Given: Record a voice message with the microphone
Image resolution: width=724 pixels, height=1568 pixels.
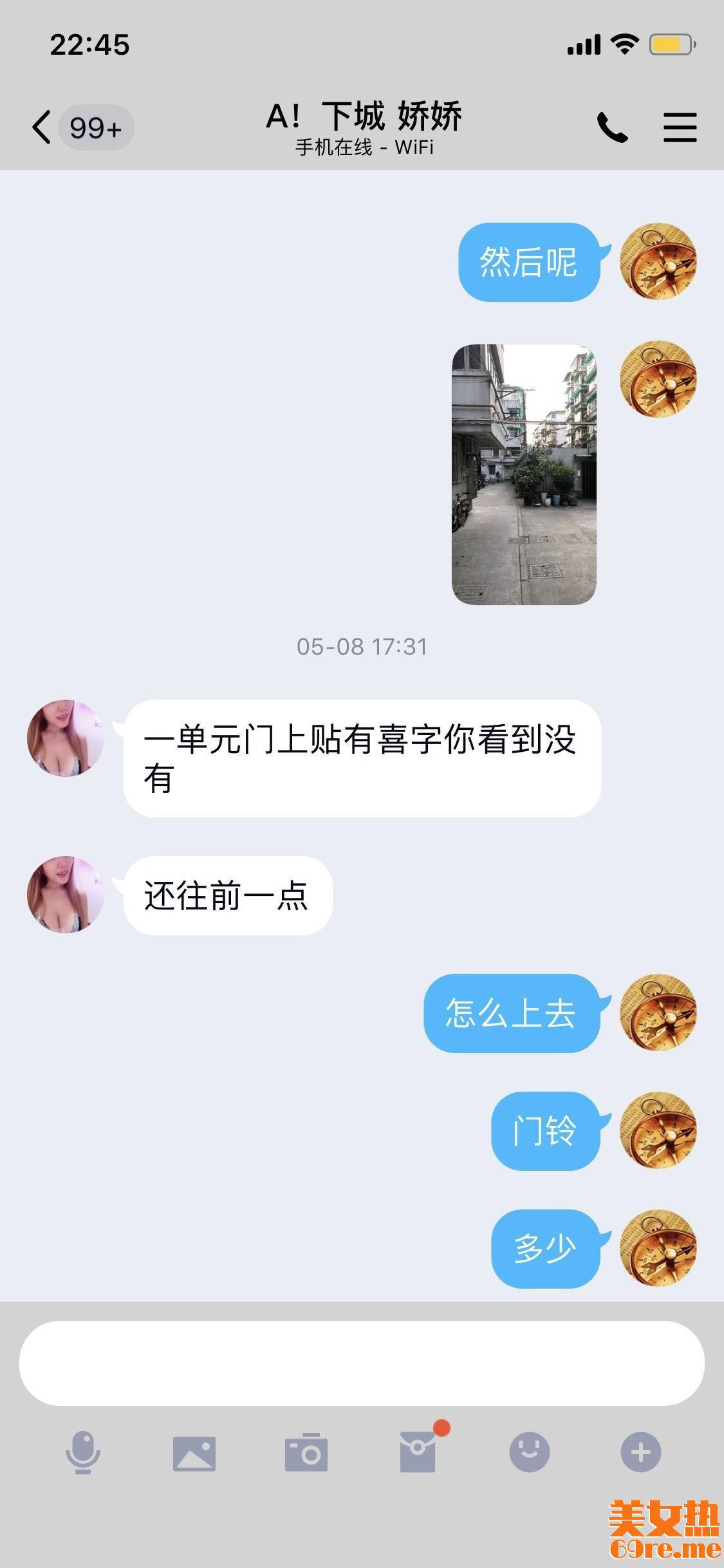Looking at the screenshot, I should point(83,1453).
